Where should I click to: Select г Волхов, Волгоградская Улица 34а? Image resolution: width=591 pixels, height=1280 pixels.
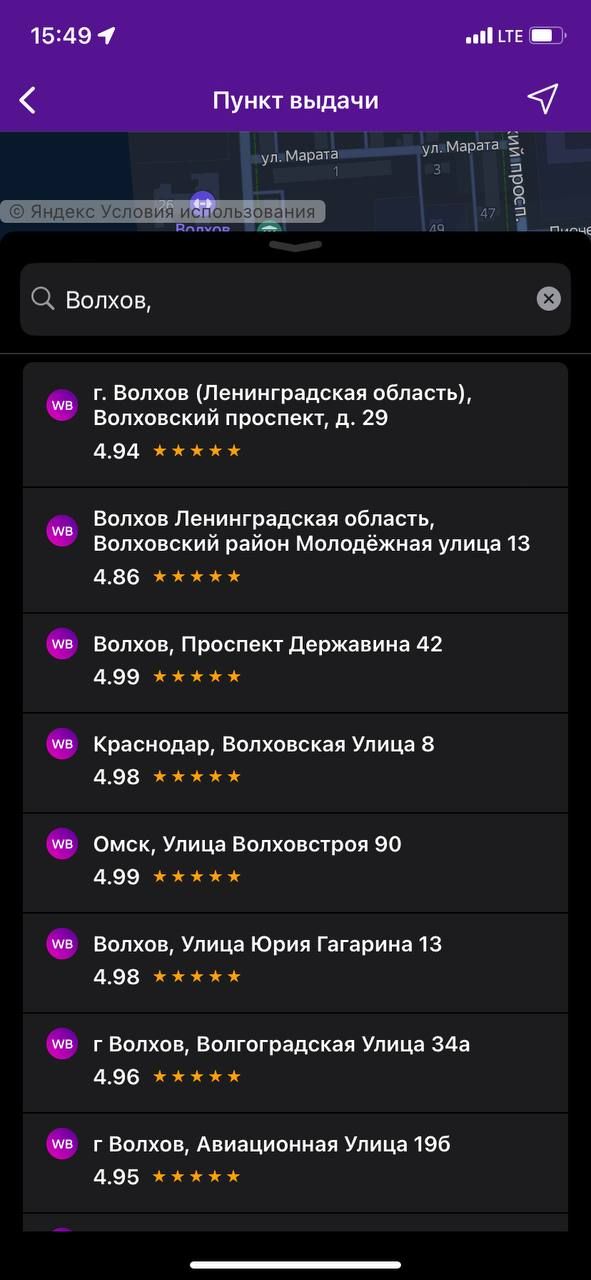coord(295,1063)
